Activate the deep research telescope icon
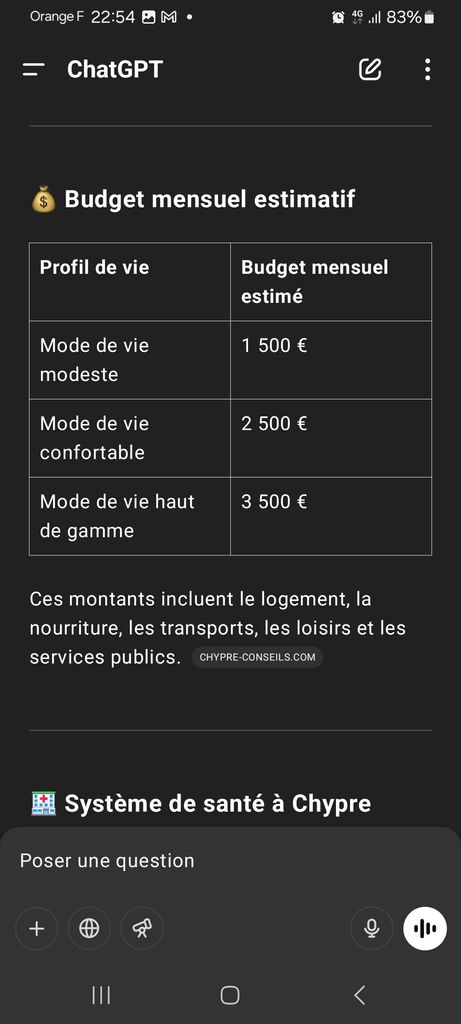 tap(142, 928)
